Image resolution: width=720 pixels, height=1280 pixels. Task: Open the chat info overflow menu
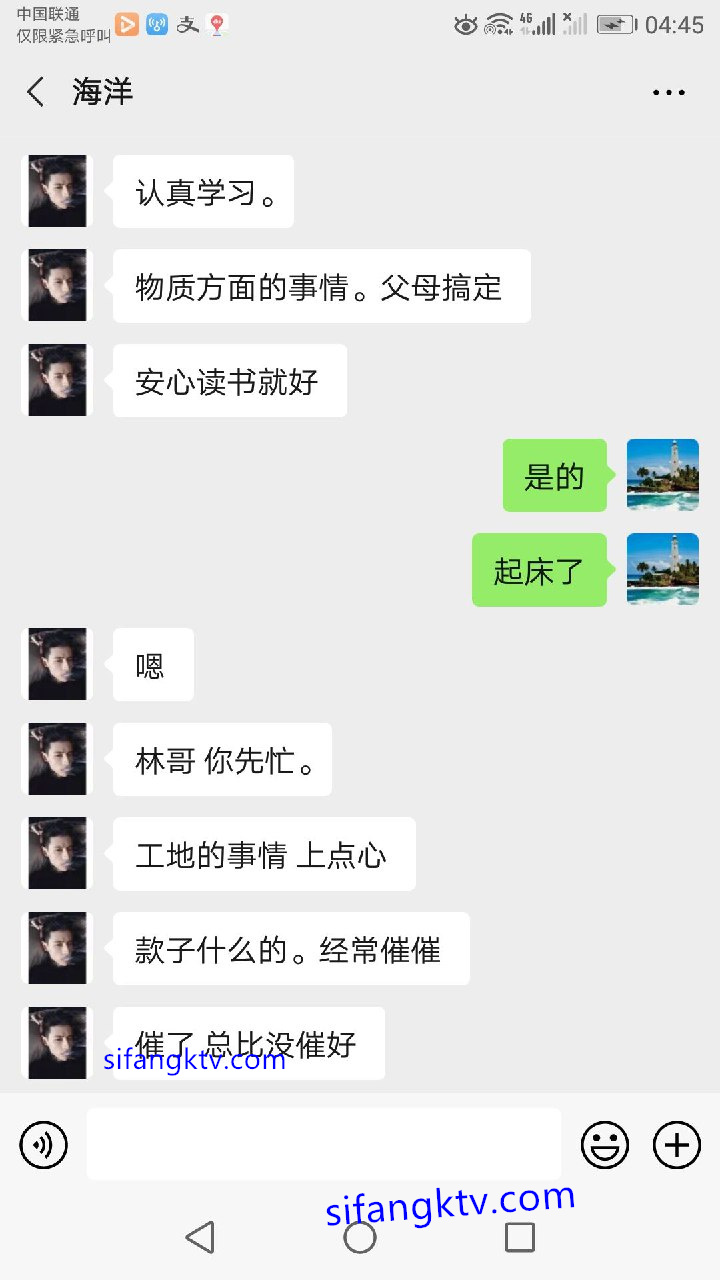pyautogui.click(x=668, y=93)
